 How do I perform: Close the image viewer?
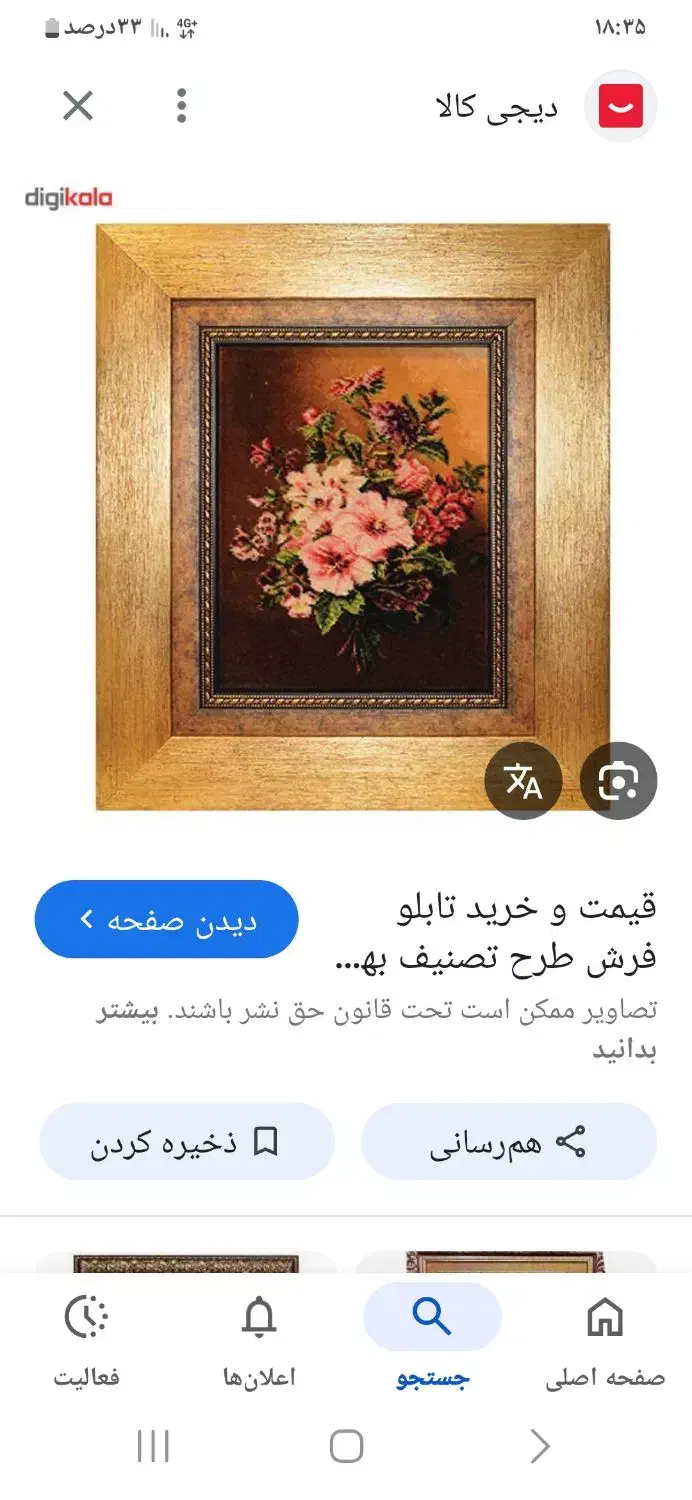pyautogui.click(x=78, y=105)
